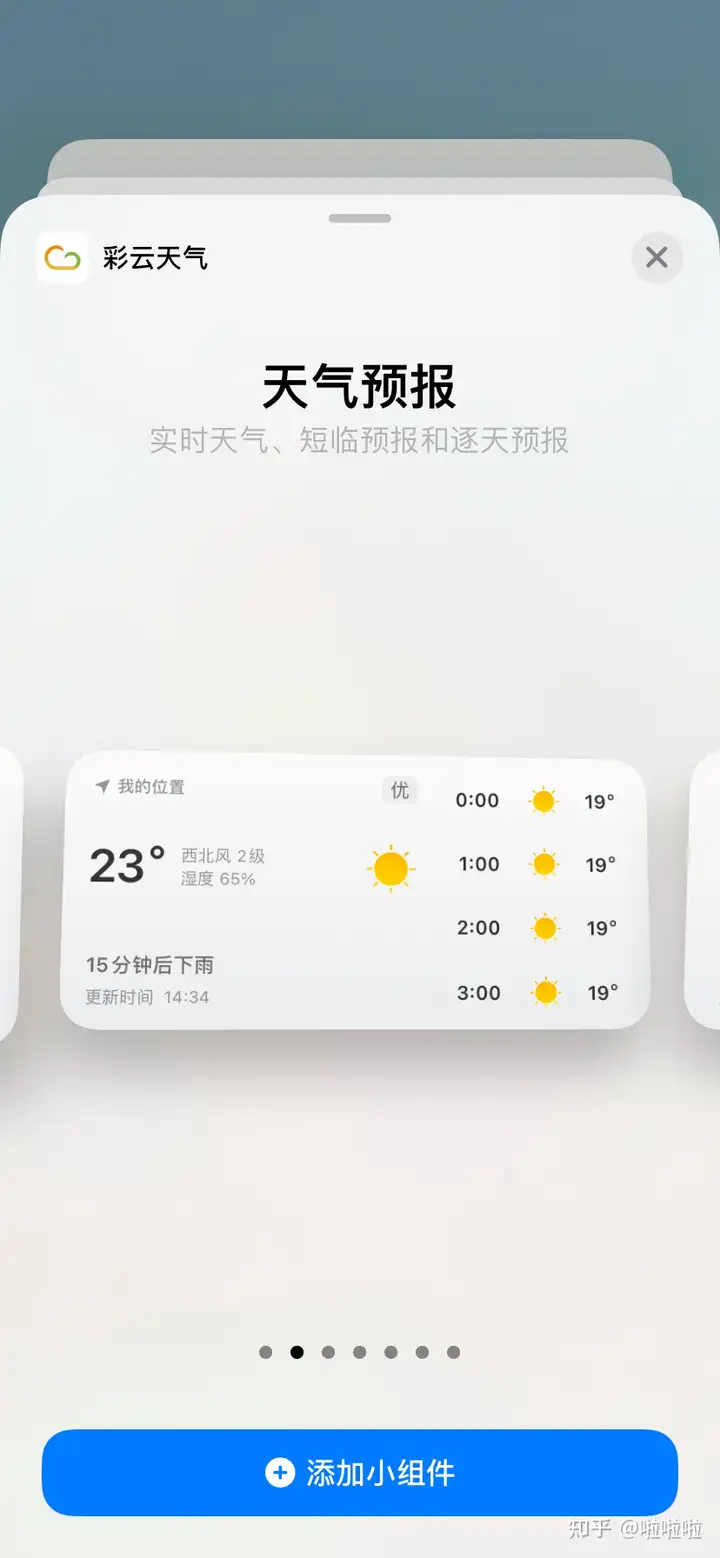Select the last page indicator dot
The height and width of the screenshot is (1558, 720).
[453, 1352]
